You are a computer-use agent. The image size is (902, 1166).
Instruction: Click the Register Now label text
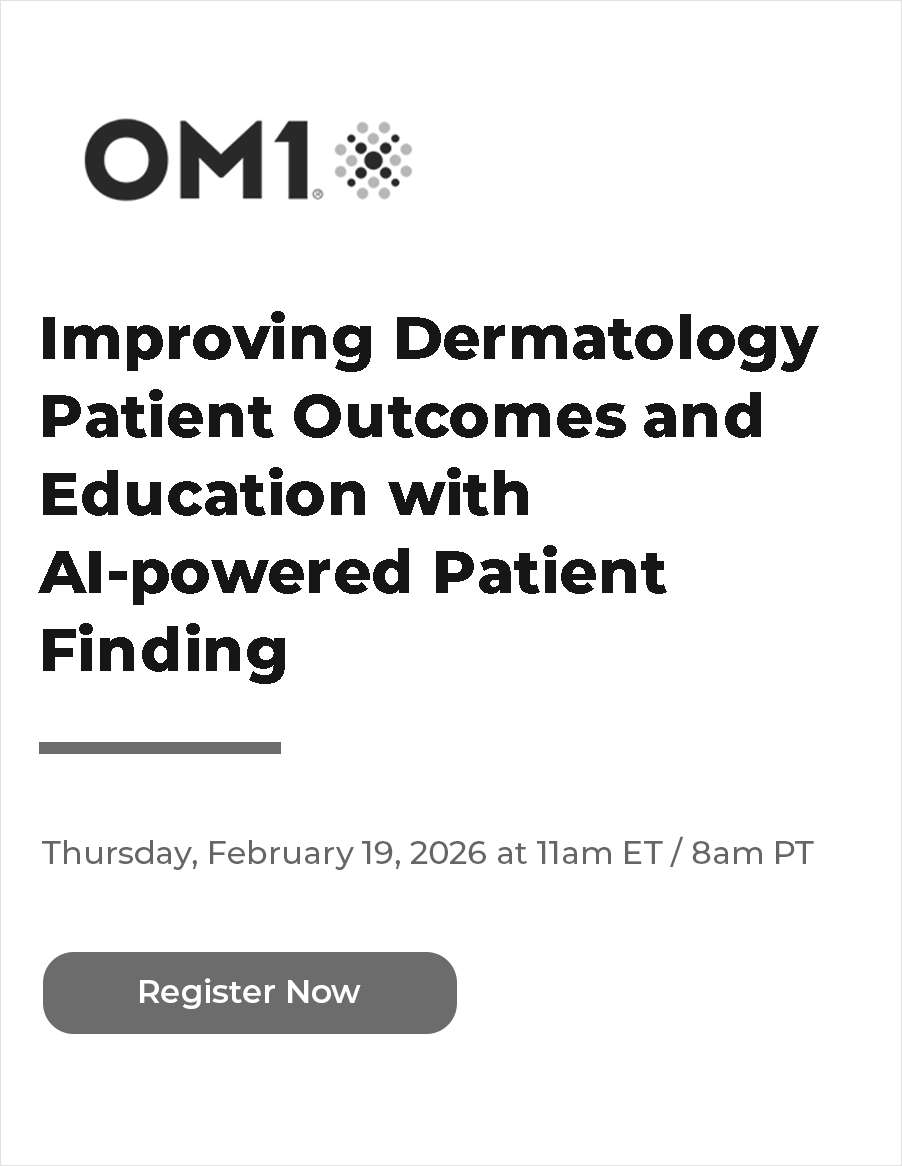pyautogui.click(x=249, y=992)
